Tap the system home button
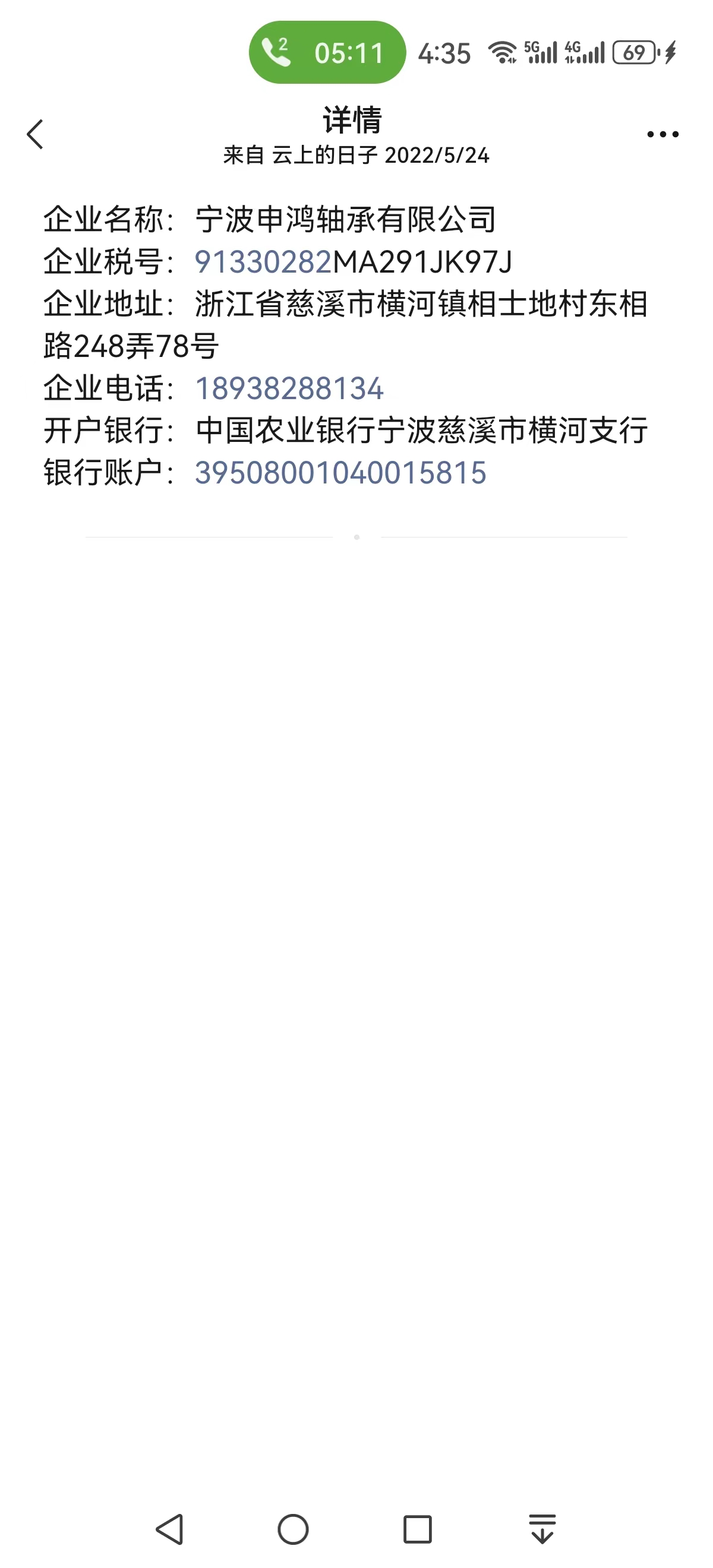713x1568 pixels. coord(293,1528)
